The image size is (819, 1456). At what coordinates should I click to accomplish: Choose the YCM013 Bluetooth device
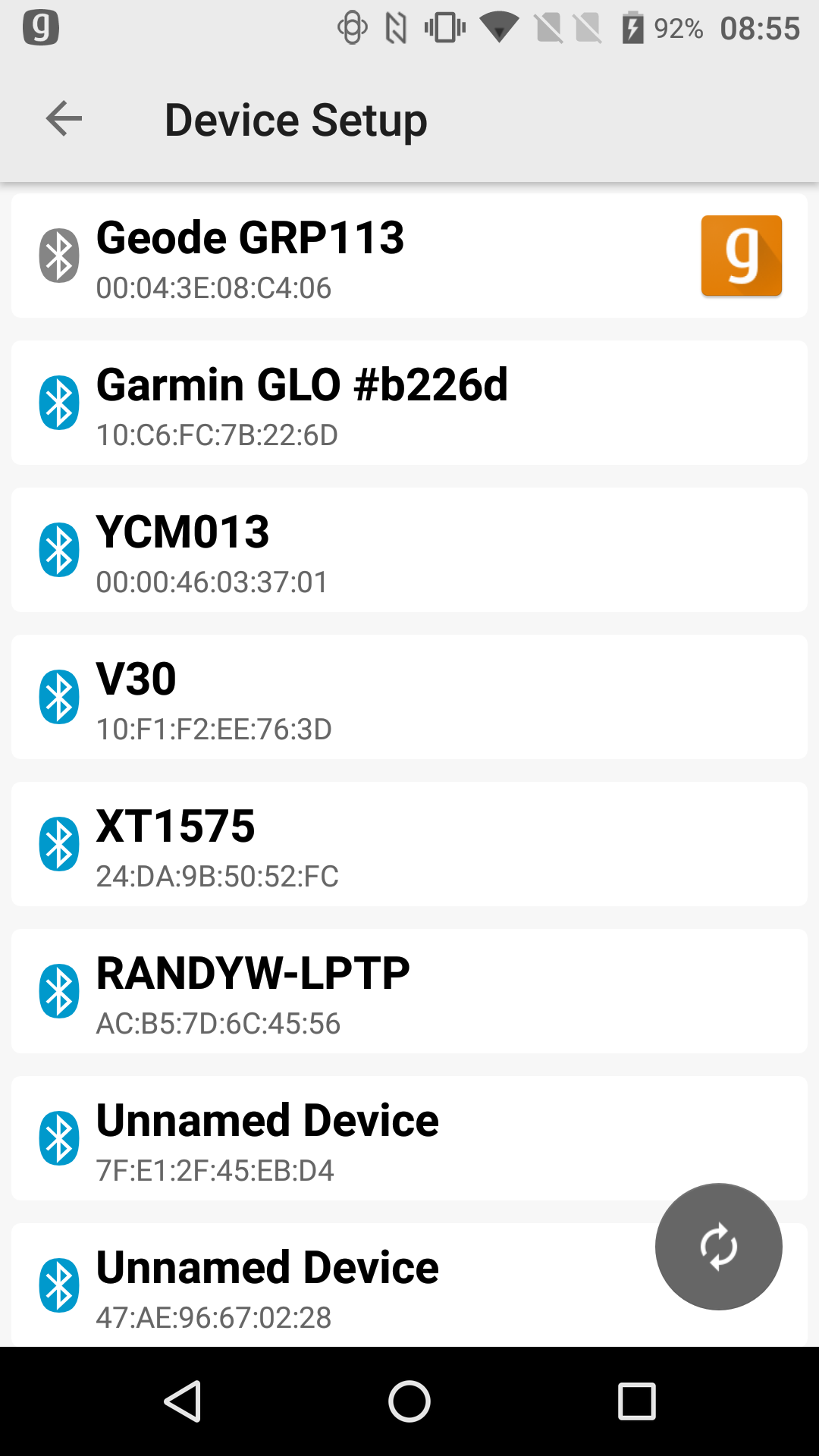[409, 551]
